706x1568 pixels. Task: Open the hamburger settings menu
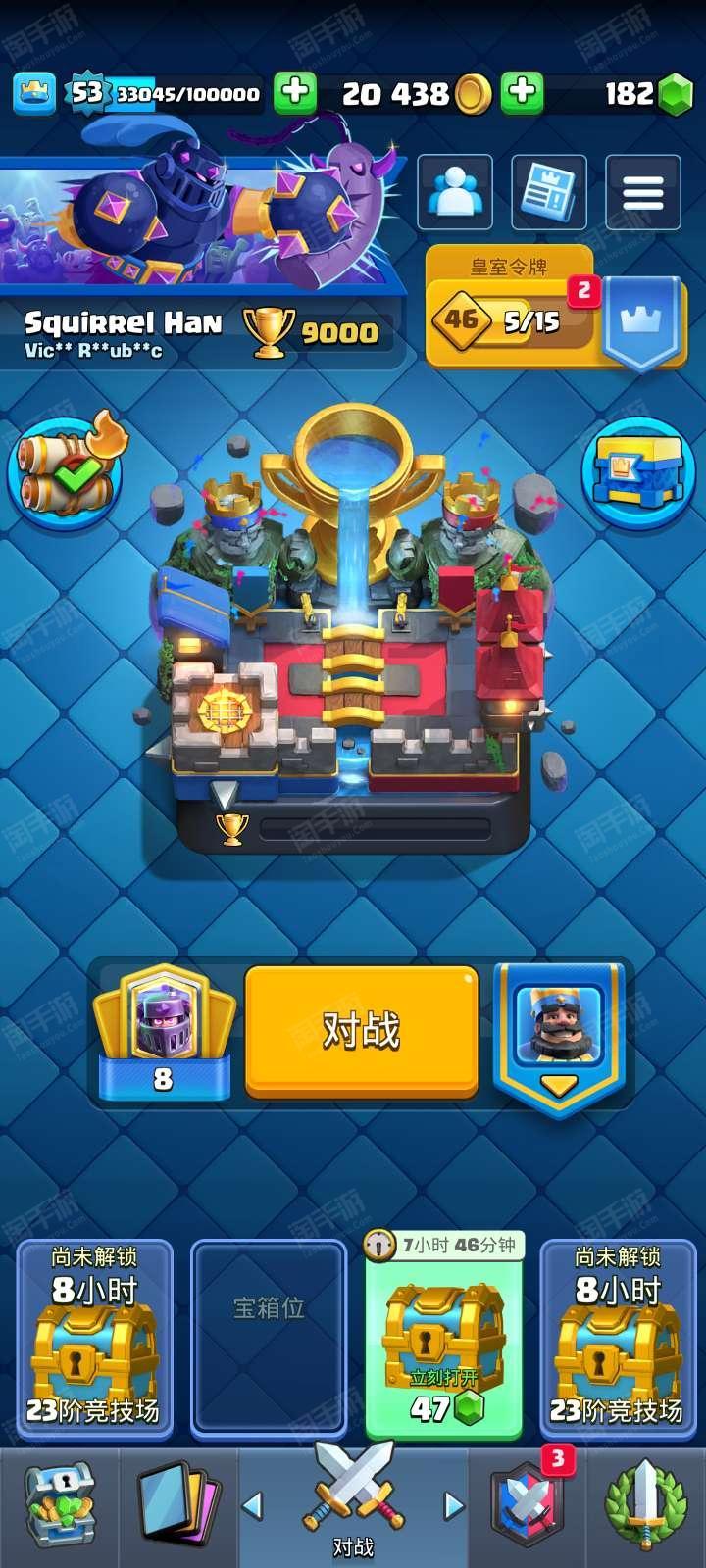coord(643,192)
